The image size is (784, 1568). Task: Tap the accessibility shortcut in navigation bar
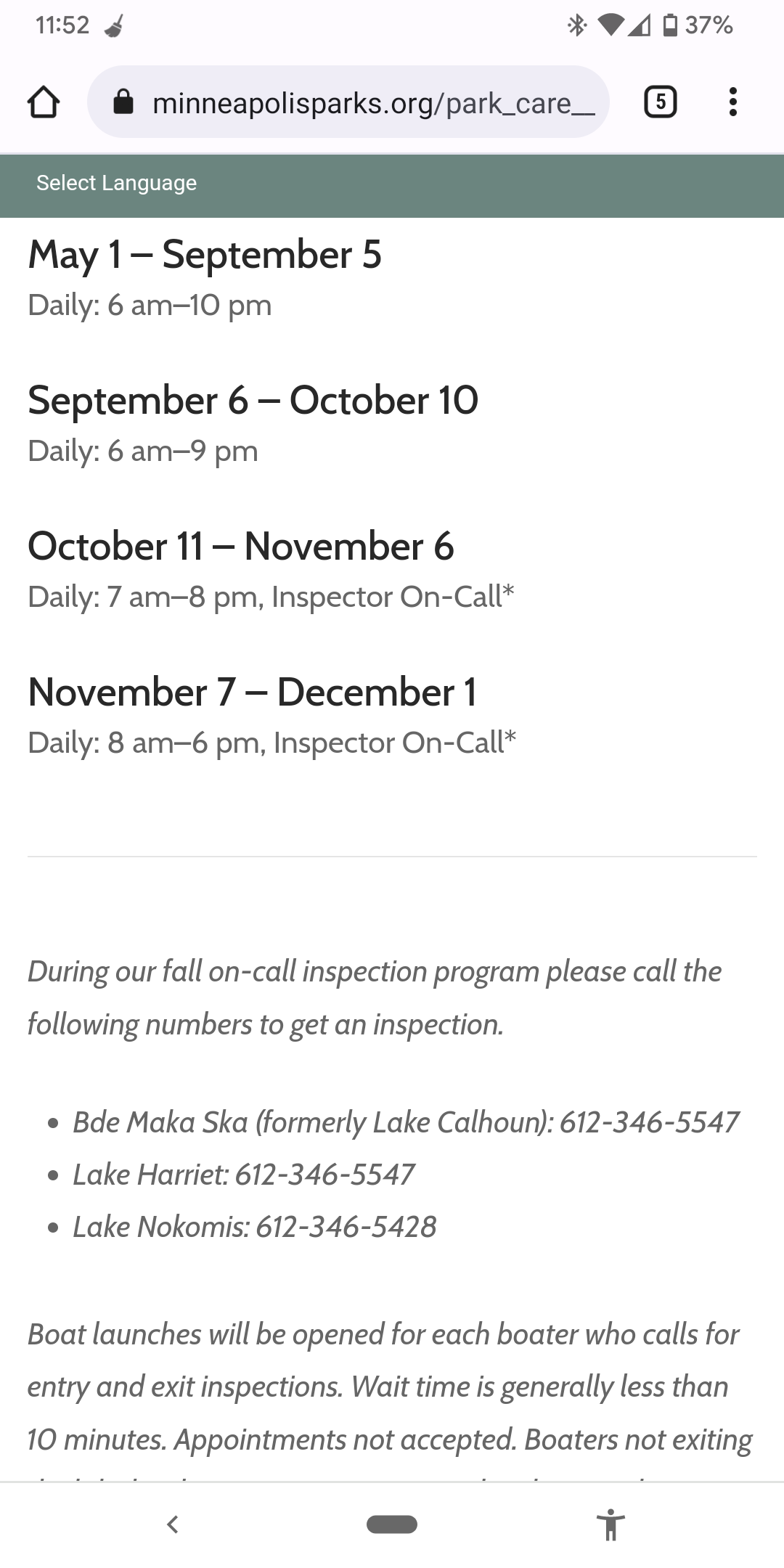pyautogui.click(x=611, y=1524)
